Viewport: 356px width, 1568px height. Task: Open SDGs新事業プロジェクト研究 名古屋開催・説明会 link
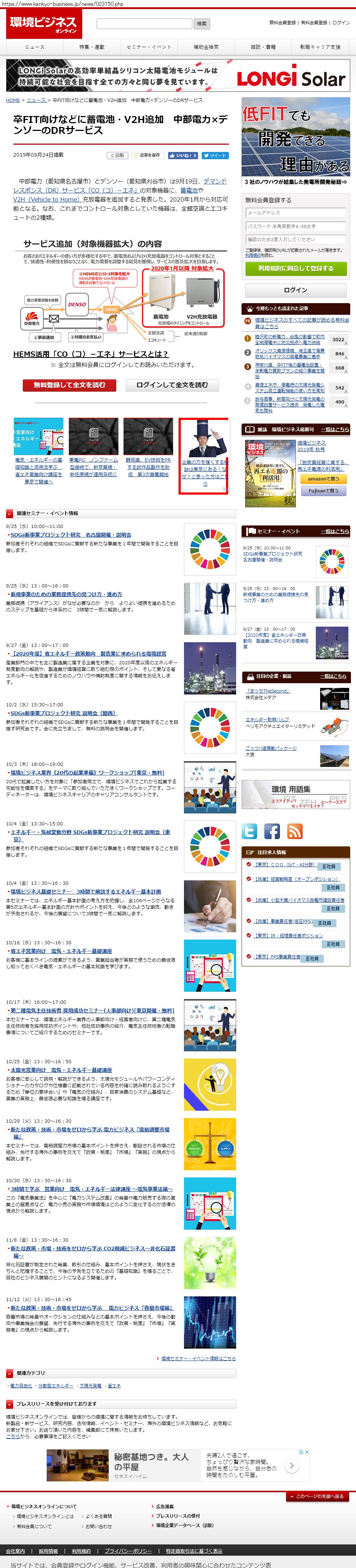point(71,535)
